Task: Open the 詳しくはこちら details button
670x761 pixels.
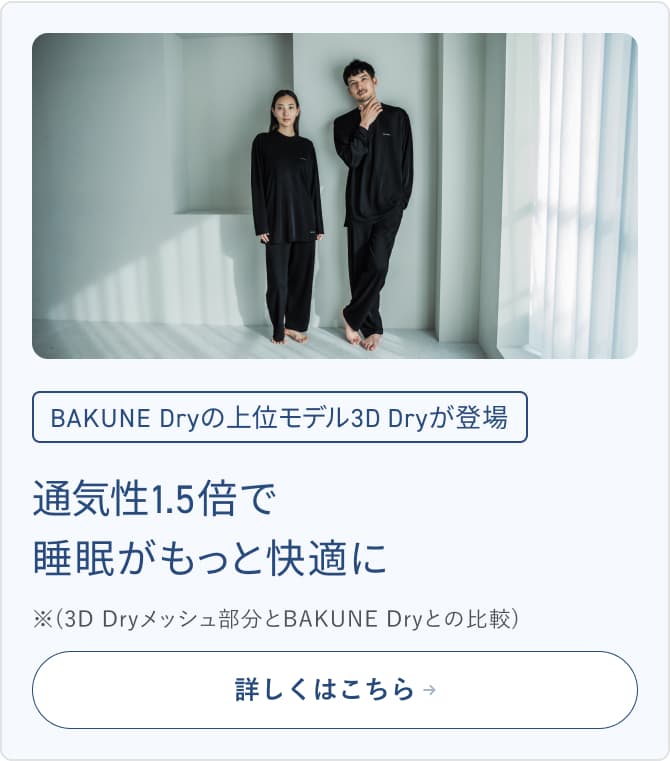Action: click(x=334, y=690)
